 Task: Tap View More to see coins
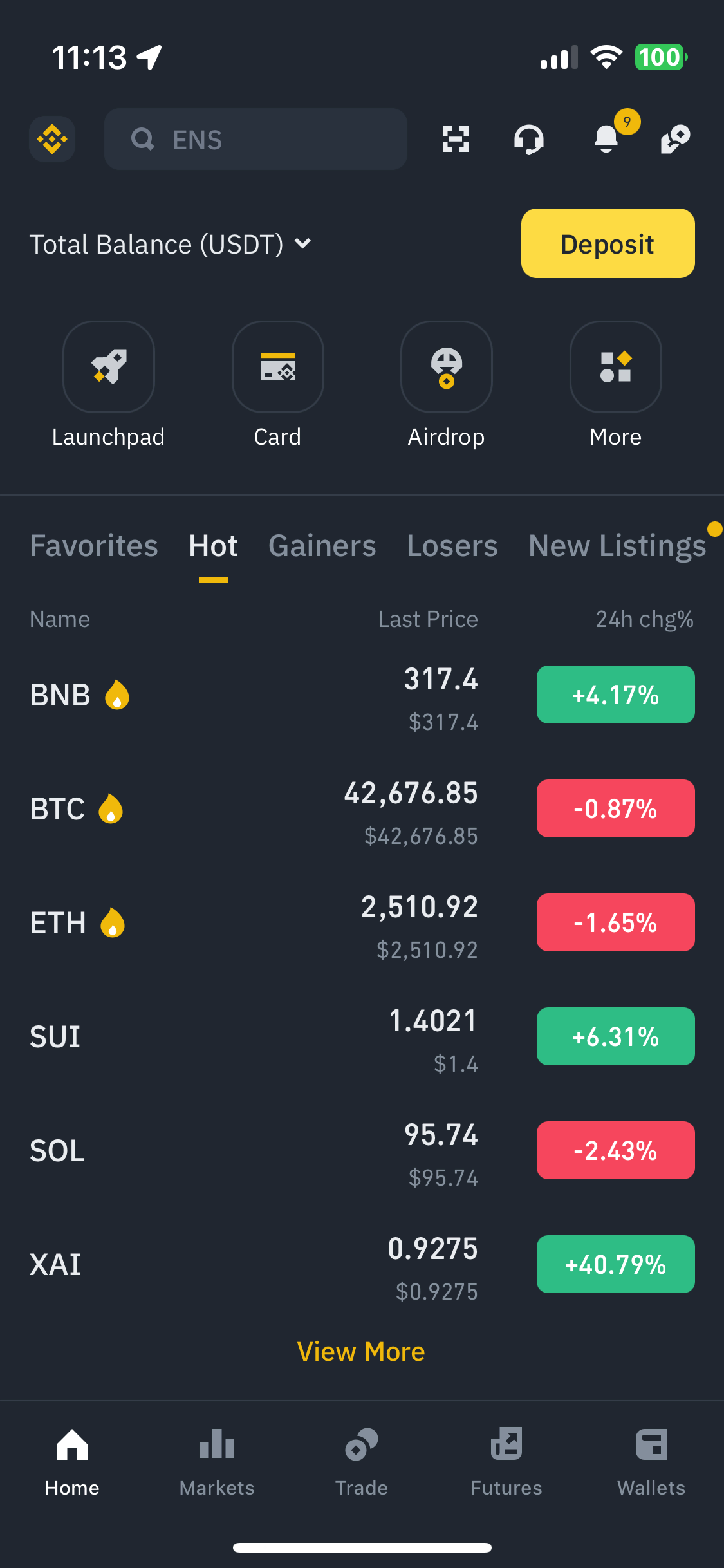coord(362,1351)
